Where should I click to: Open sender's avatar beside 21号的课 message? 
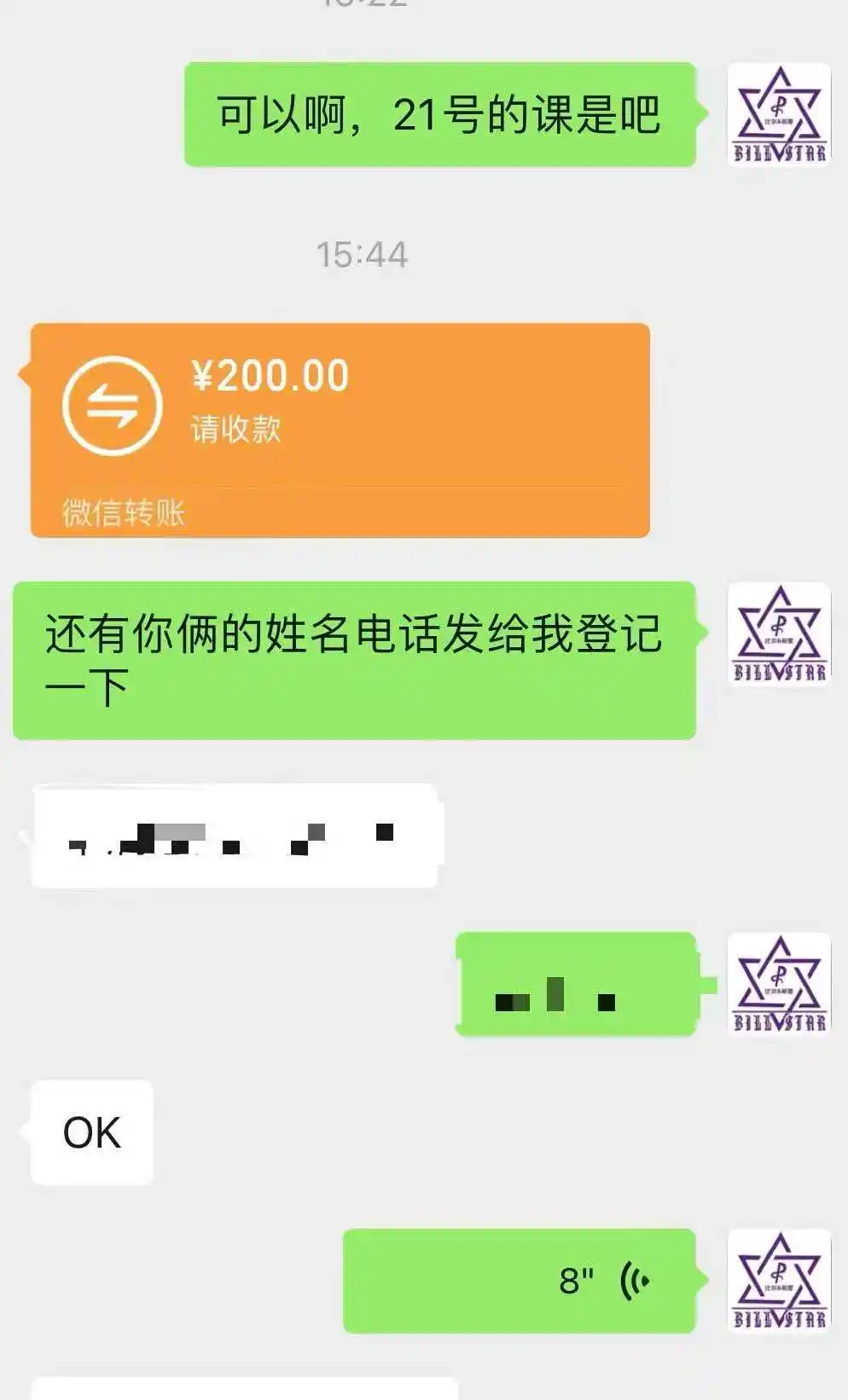pyautogui.click(x=778, y=114)
